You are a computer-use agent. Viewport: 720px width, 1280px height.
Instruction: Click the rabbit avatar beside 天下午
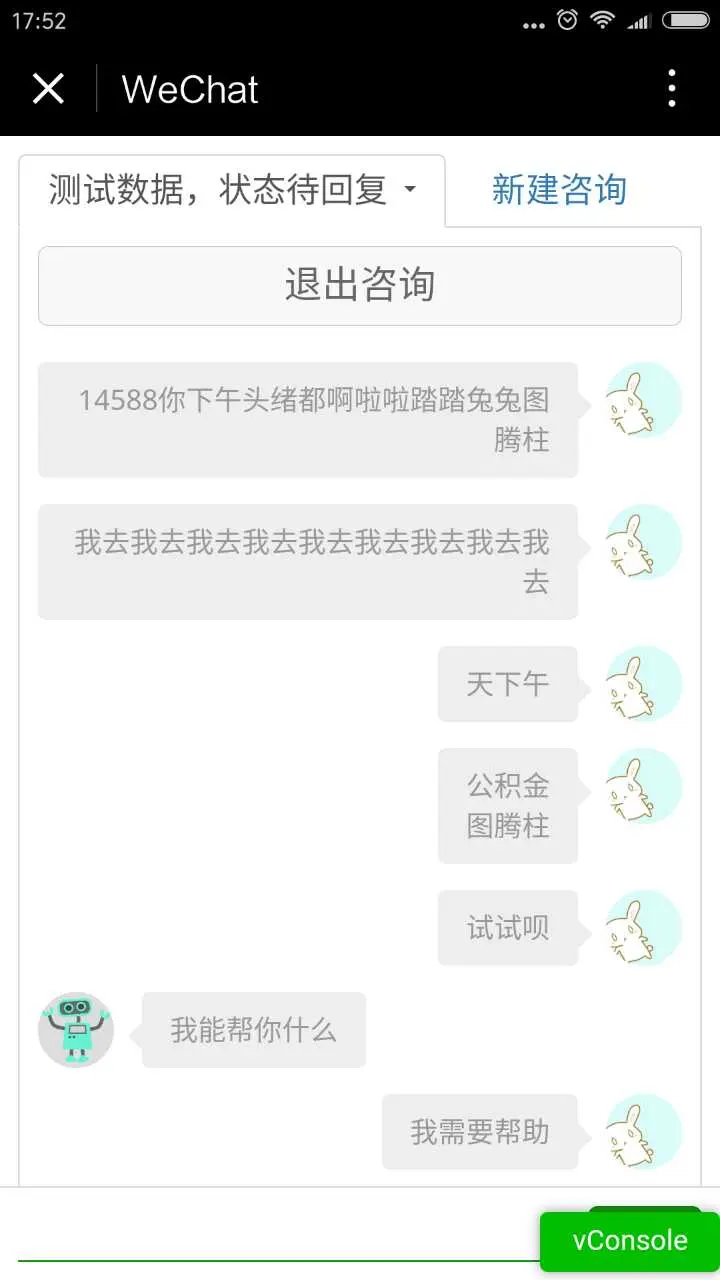click(643, 684)
